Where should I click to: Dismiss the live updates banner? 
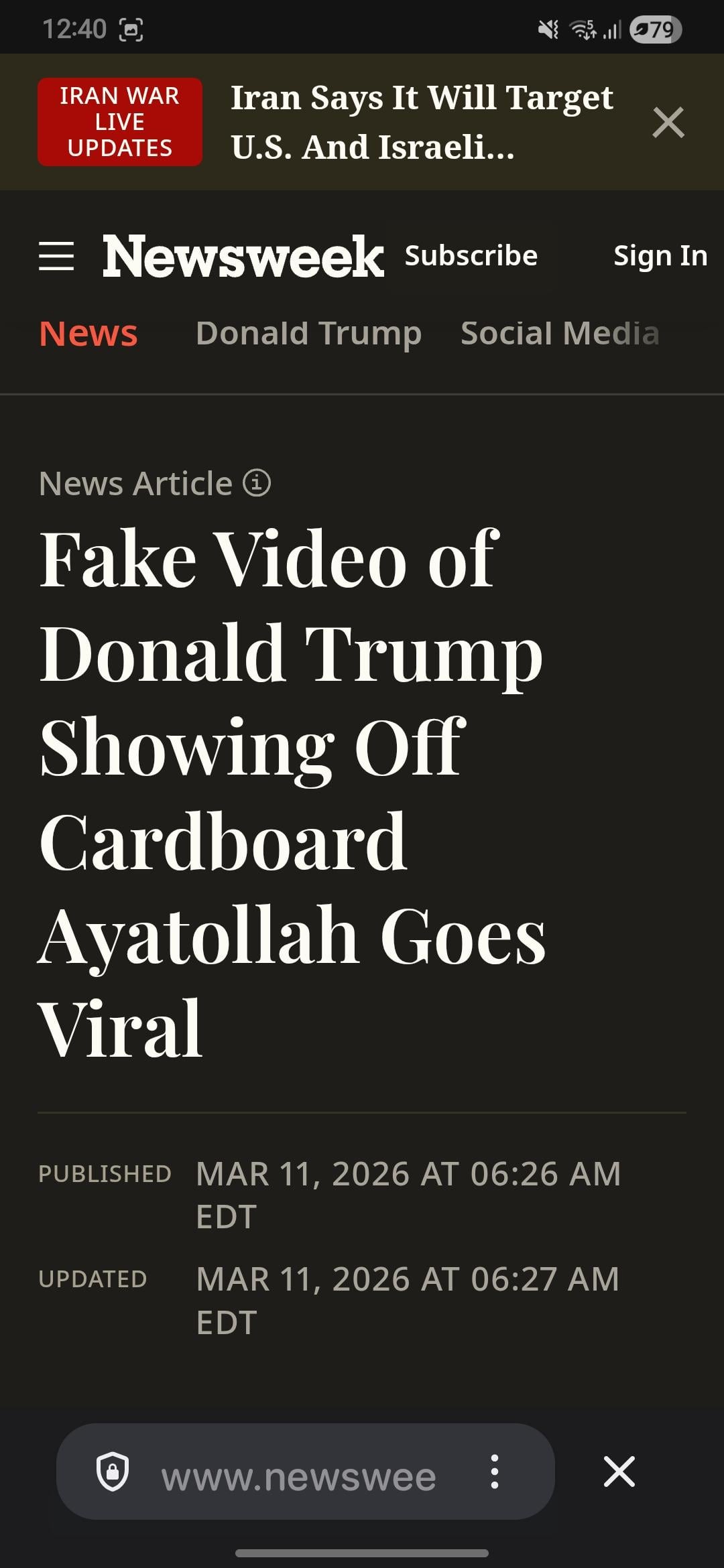[668, 123]
